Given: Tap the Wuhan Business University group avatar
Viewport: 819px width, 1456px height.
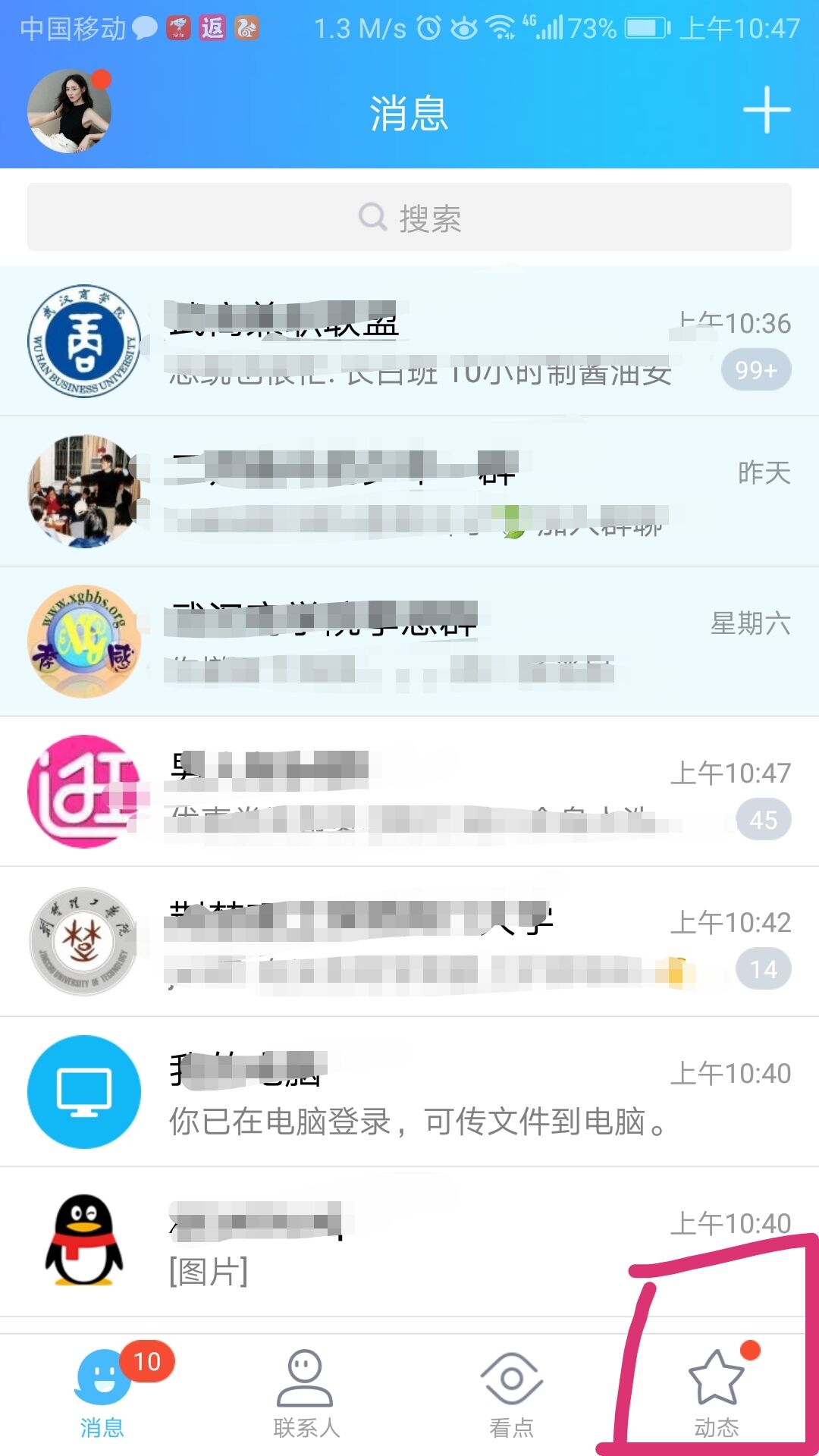Looking at the screenshot, I should (x=86, y=340).
